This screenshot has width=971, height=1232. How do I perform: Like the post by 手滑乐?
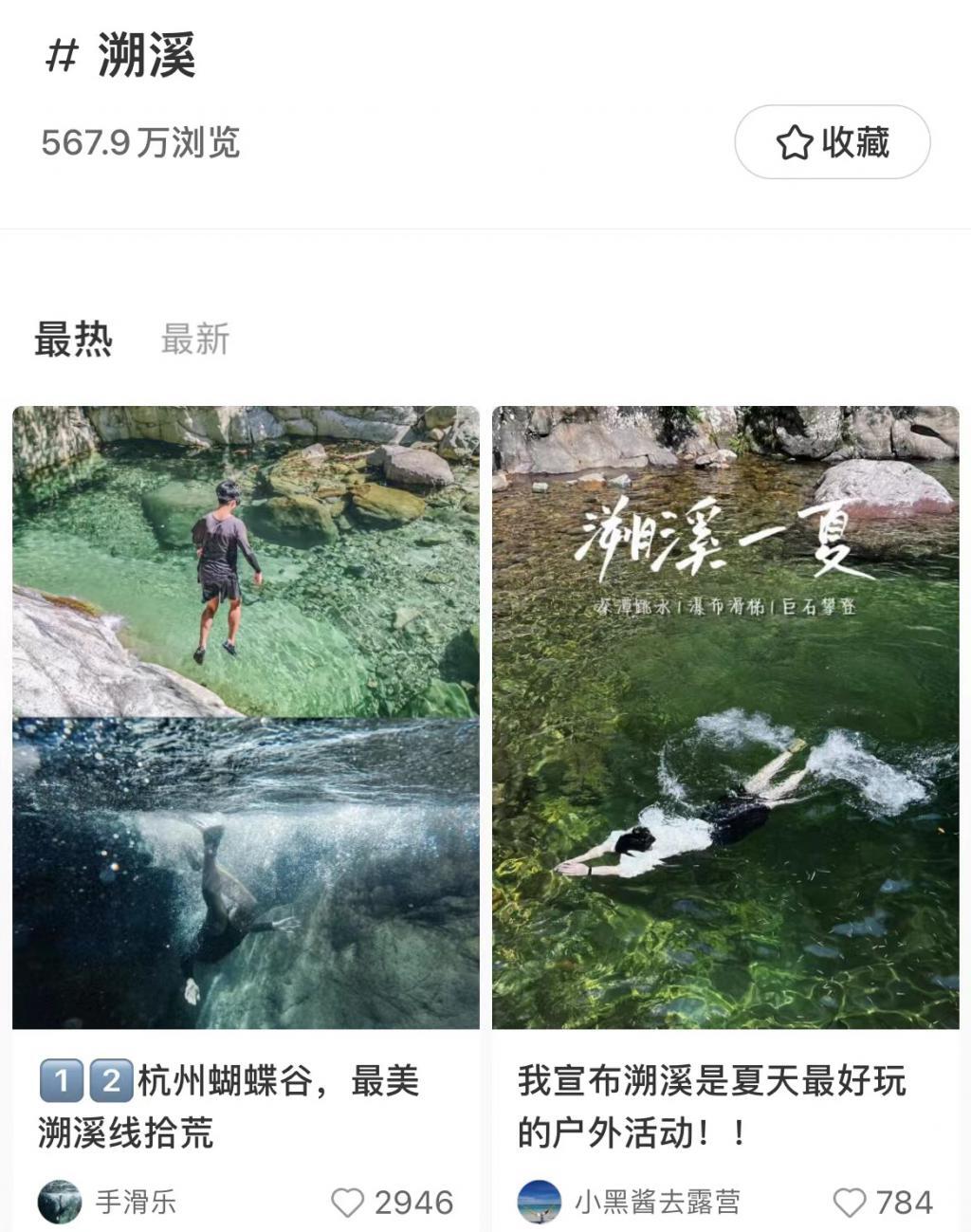click(348, 1203)
